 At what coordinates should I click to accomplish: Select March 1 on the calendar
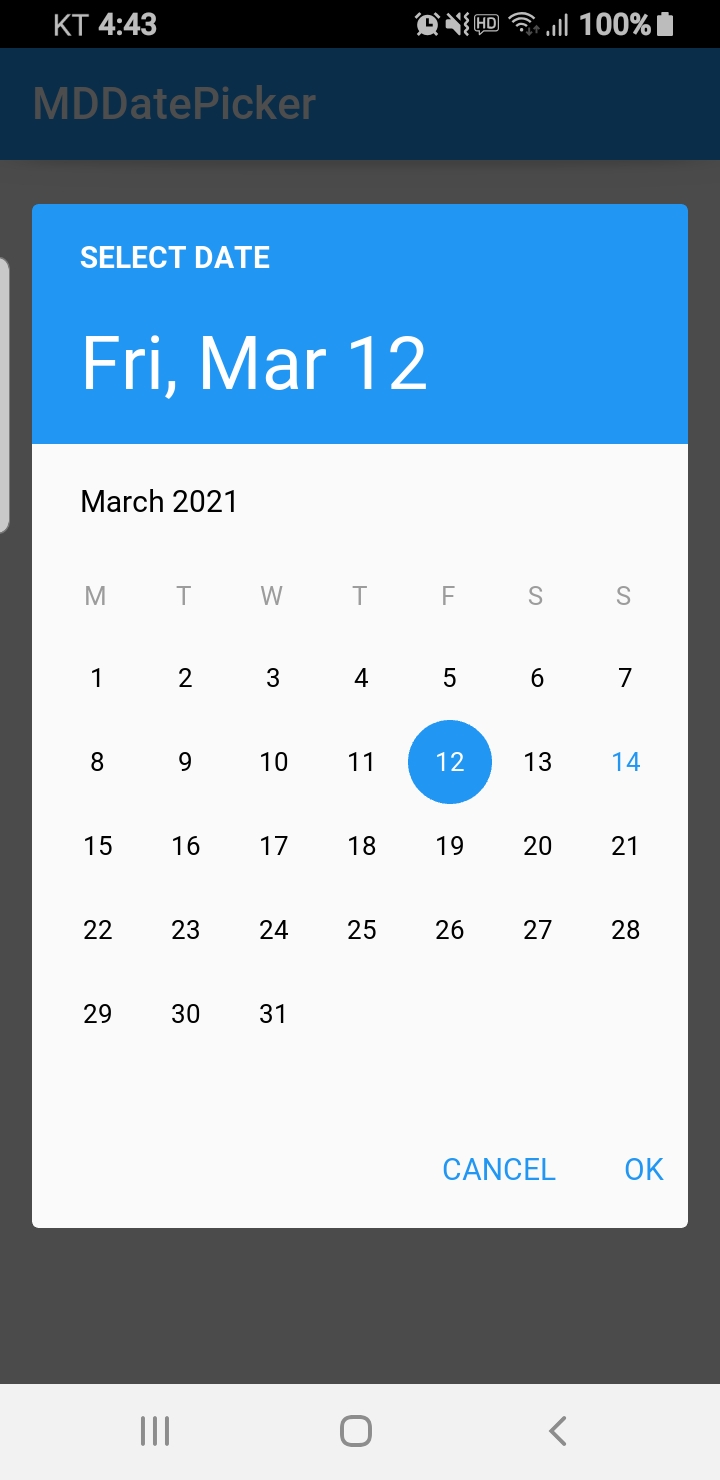tap(97, 678)
